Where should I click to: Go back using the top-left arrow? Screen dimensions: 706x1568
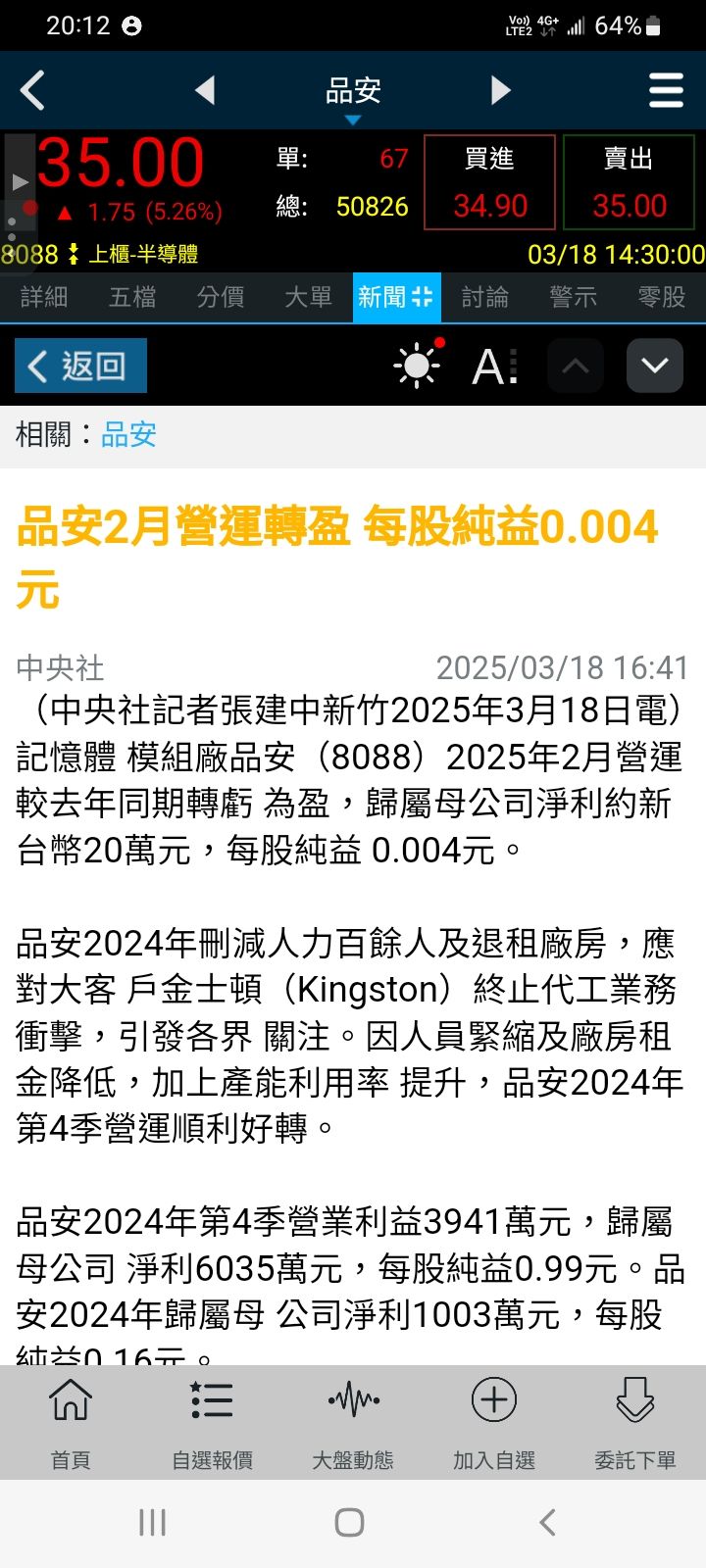[33, 91]
